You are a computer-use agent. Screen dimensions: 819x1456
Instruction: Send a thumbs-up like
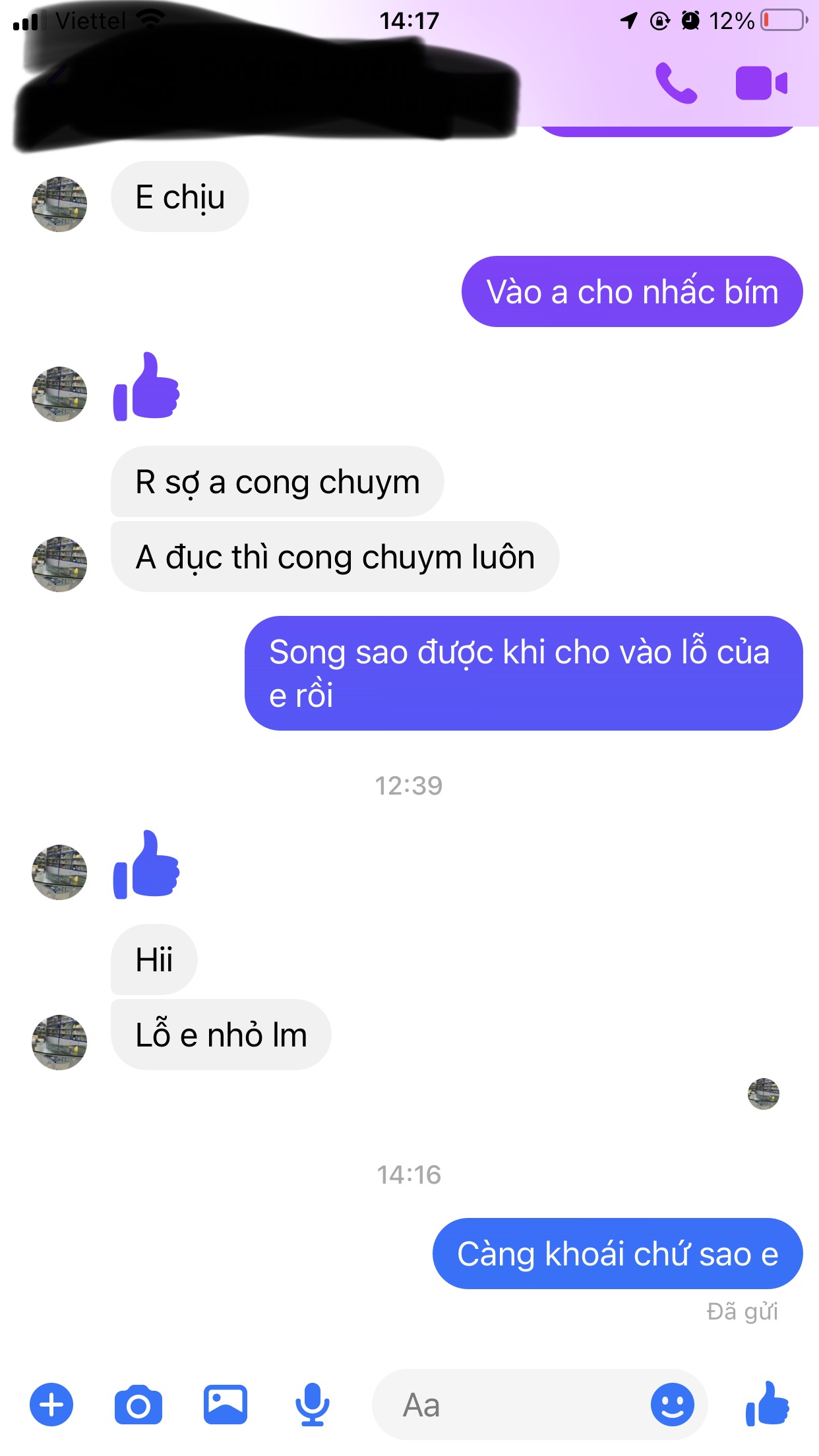click(768, 1405)
